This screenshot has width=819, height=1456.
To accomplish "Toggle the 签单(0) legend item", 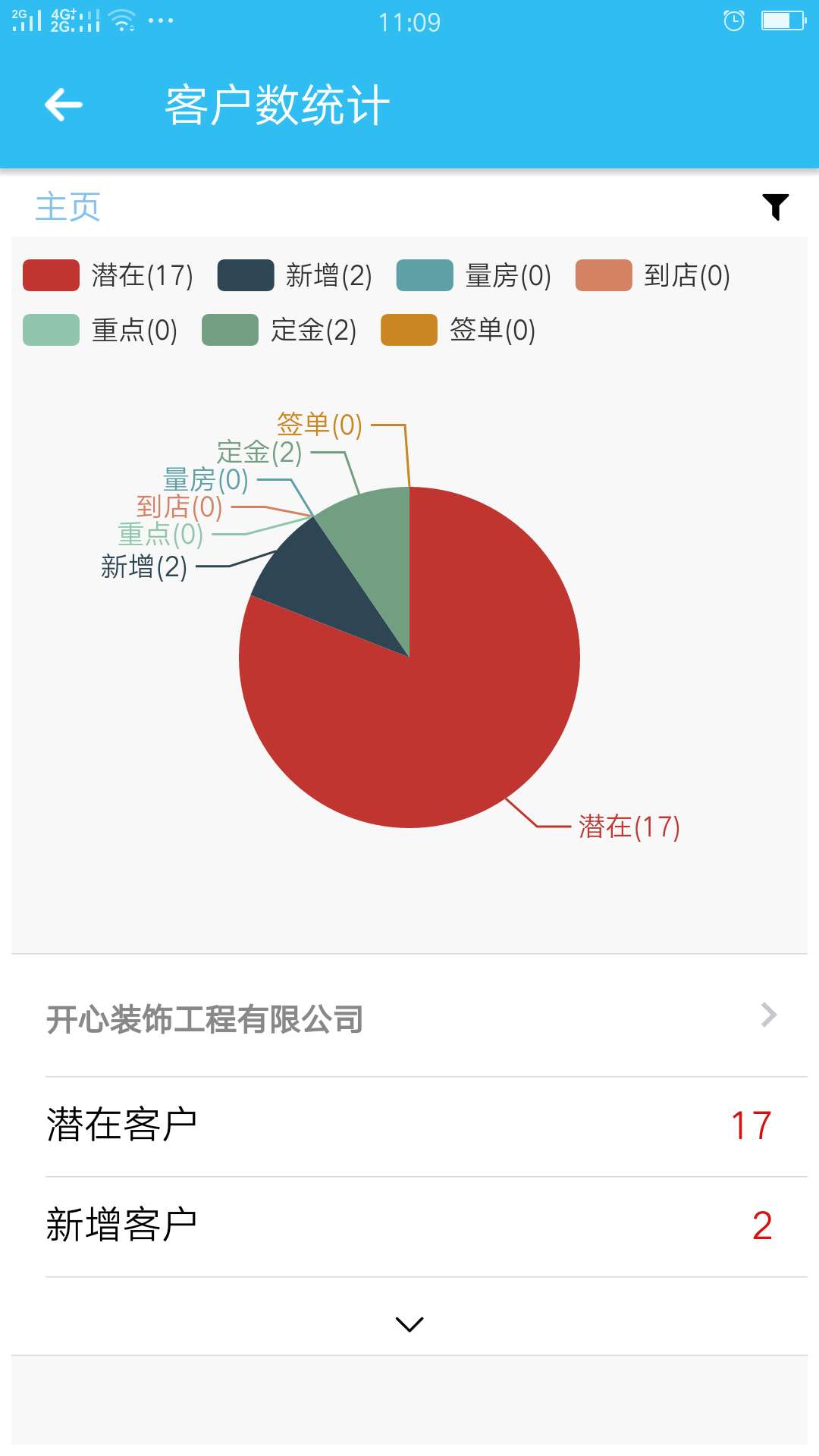I will click(458, 330).
